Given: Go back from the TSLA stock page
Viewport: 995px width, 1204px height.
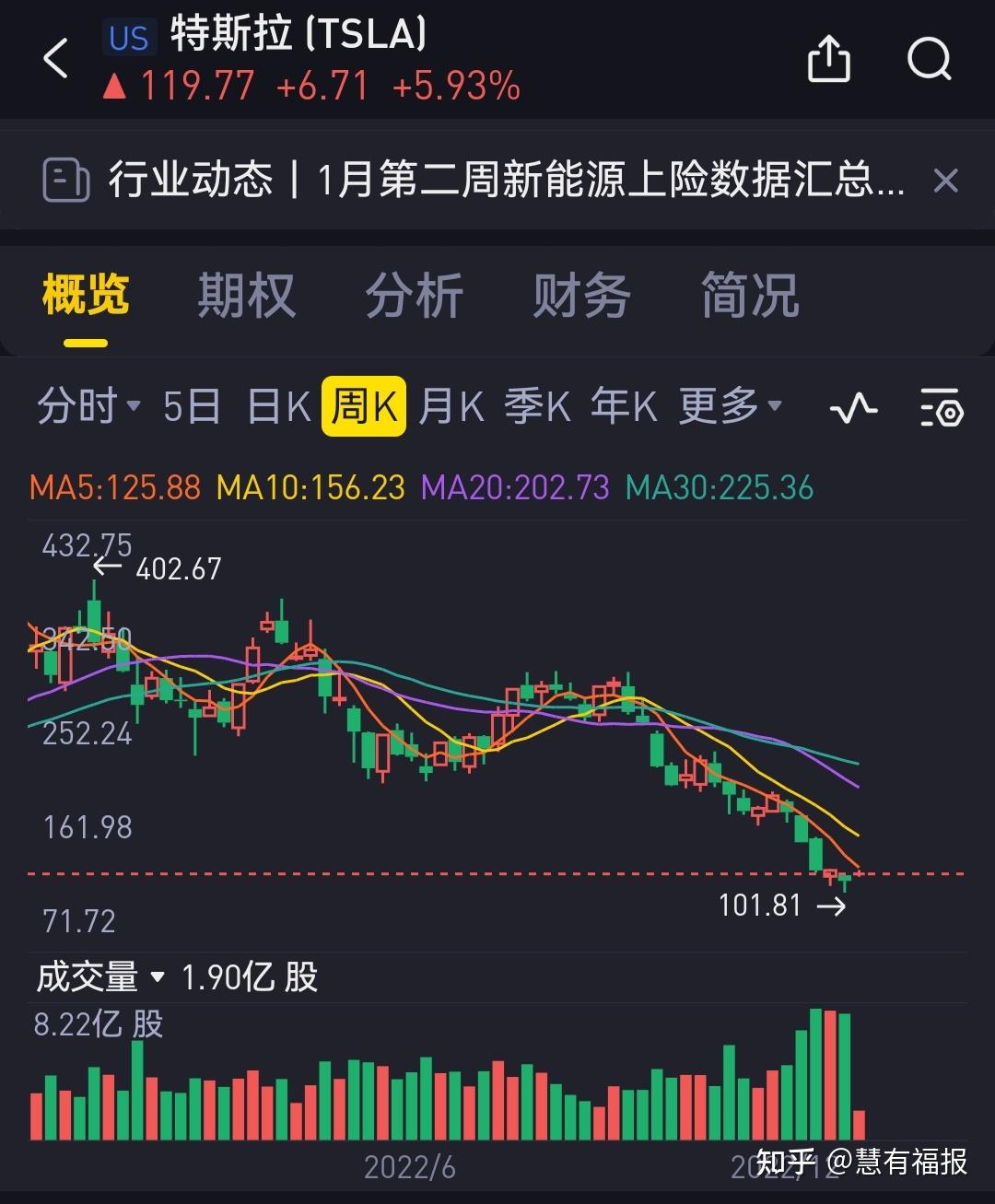Looking at the screenshot, I should (57, 59).
